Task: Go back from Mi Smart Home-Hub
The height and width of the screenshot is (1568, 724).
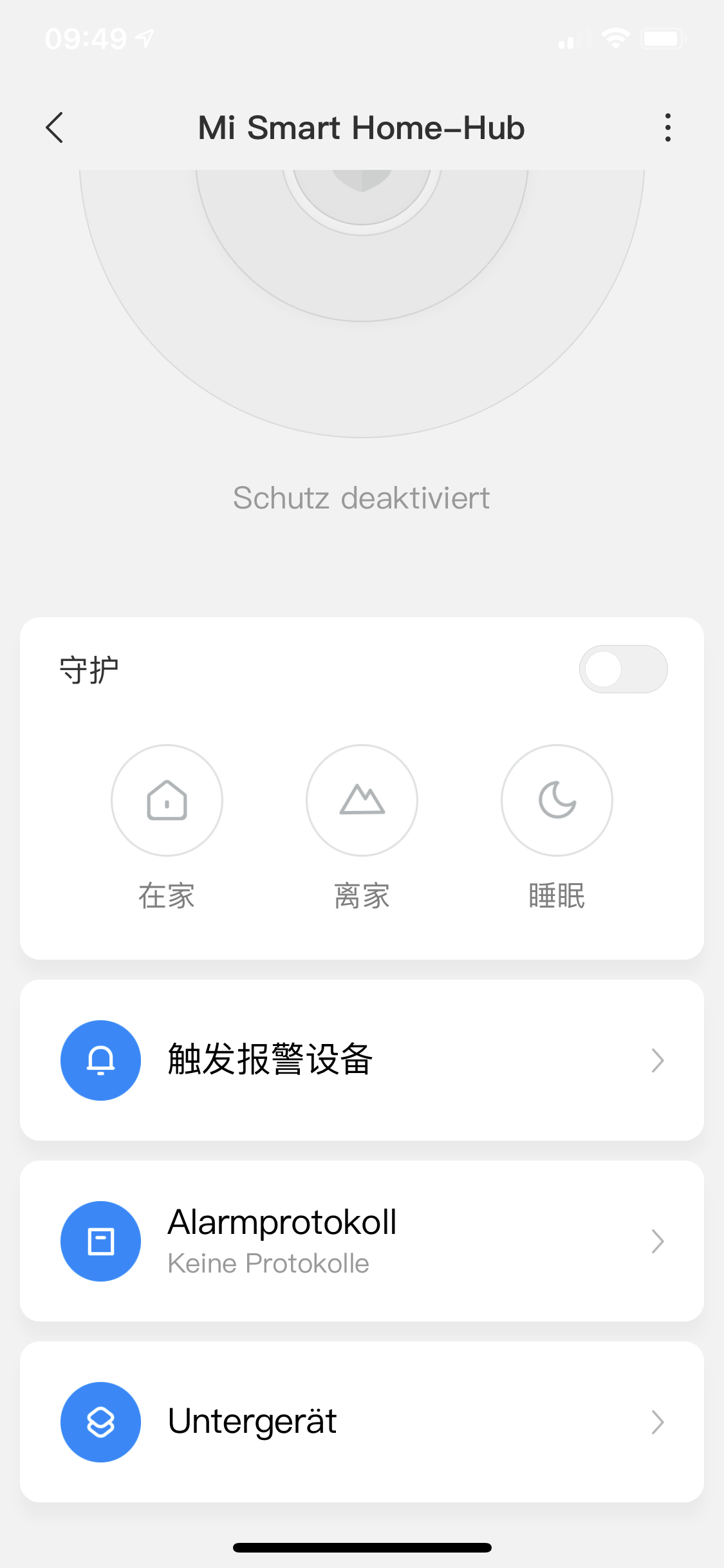Action: tap(55, 127)
